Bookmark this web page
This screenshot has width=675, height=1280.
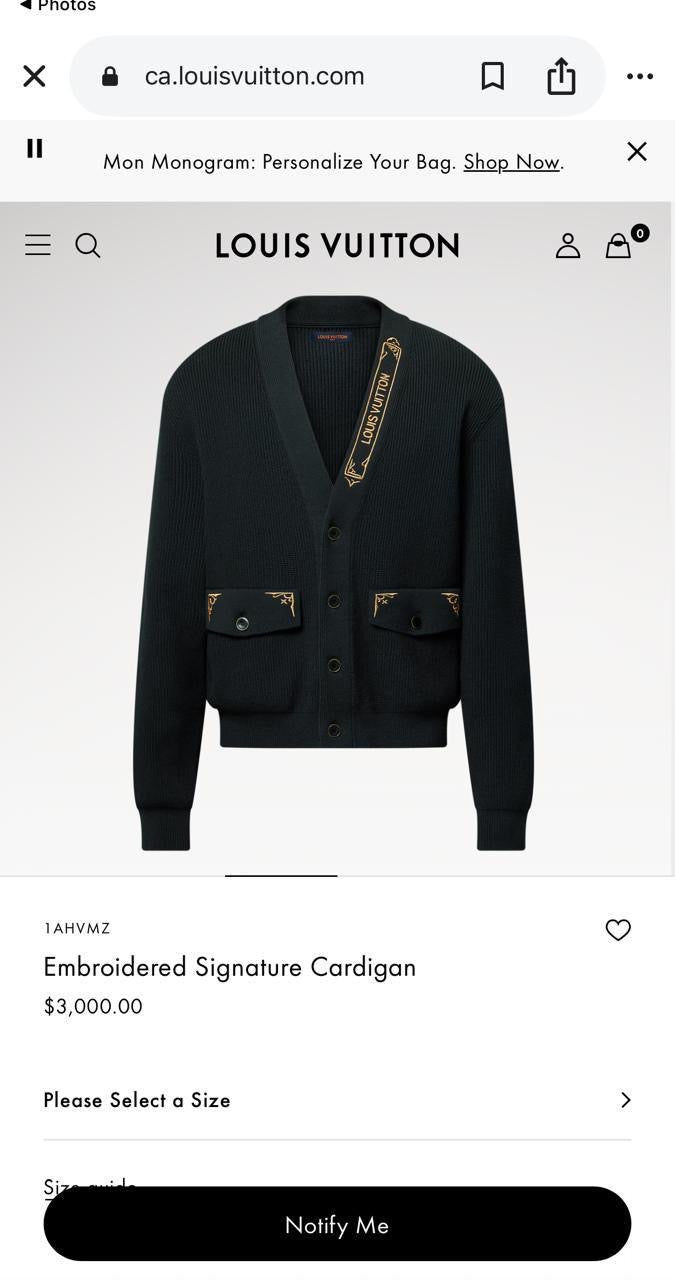coord(492,76)
